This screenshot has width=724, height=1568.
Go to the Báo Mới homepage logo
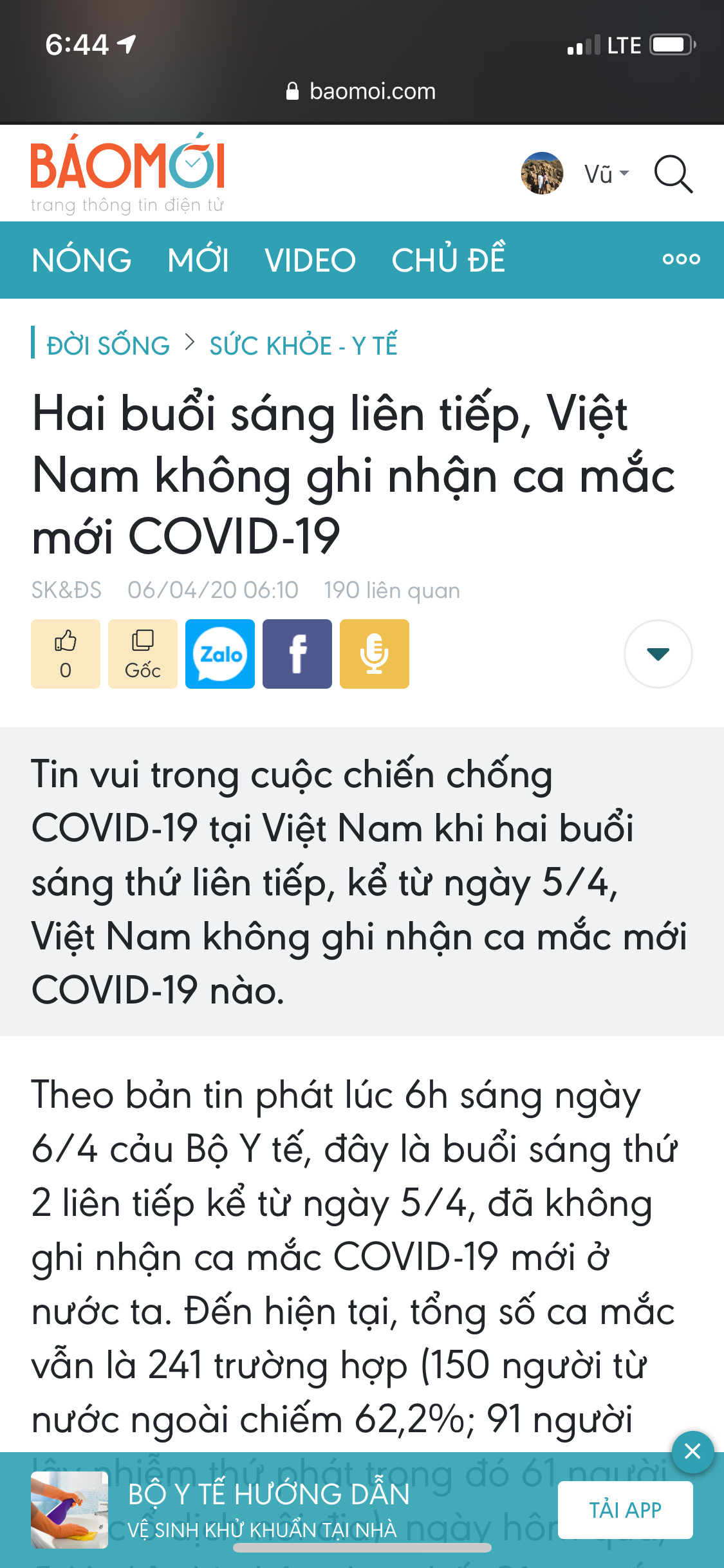[127, 173]
